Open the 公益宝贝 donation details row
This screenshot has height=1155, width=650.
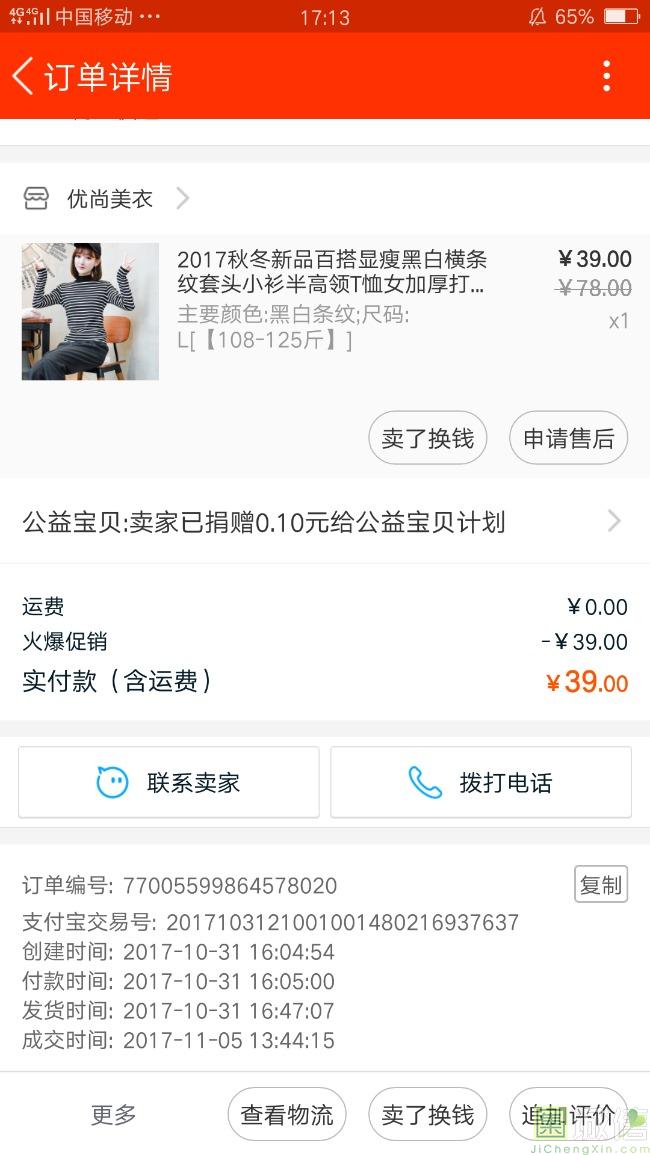322,521
